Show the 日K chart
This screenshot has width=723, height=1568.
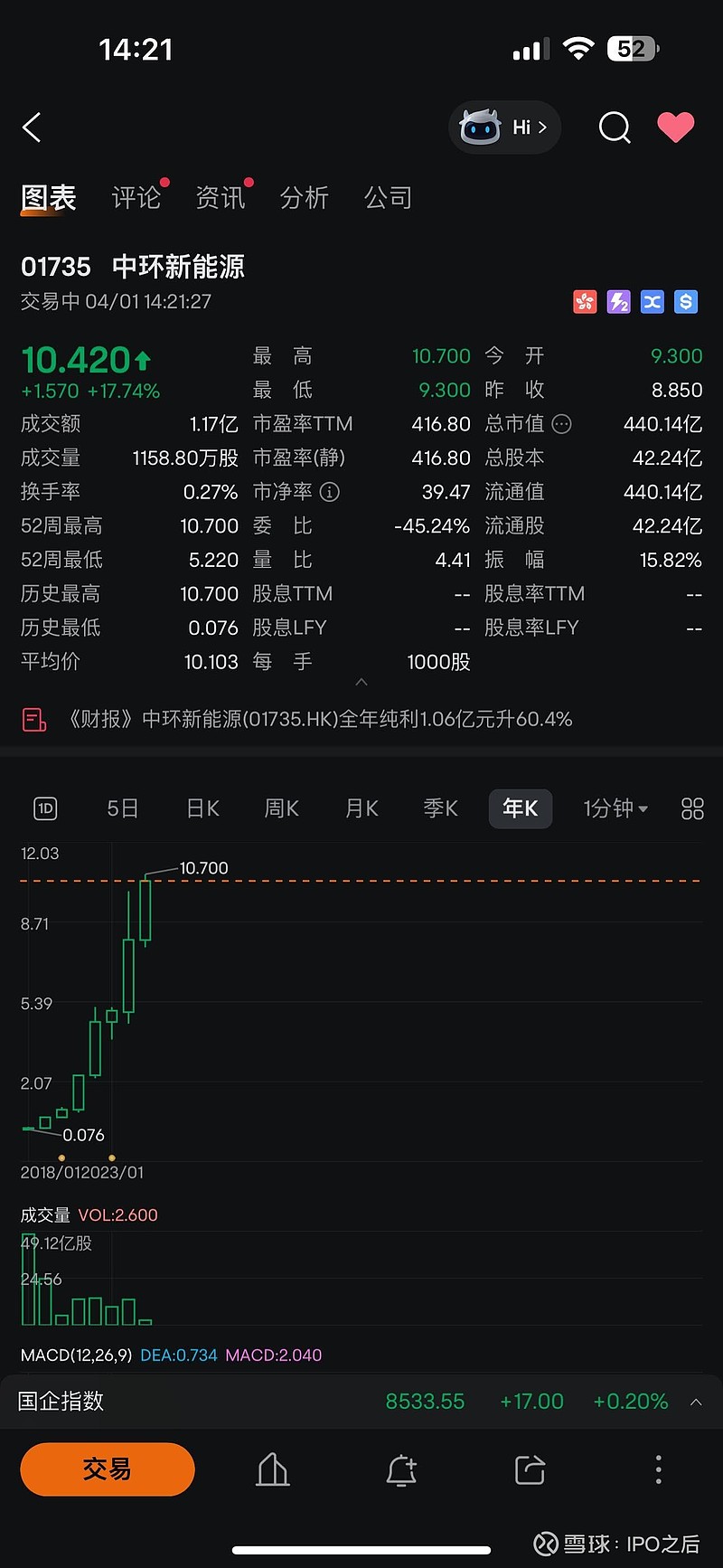[202, 808]
